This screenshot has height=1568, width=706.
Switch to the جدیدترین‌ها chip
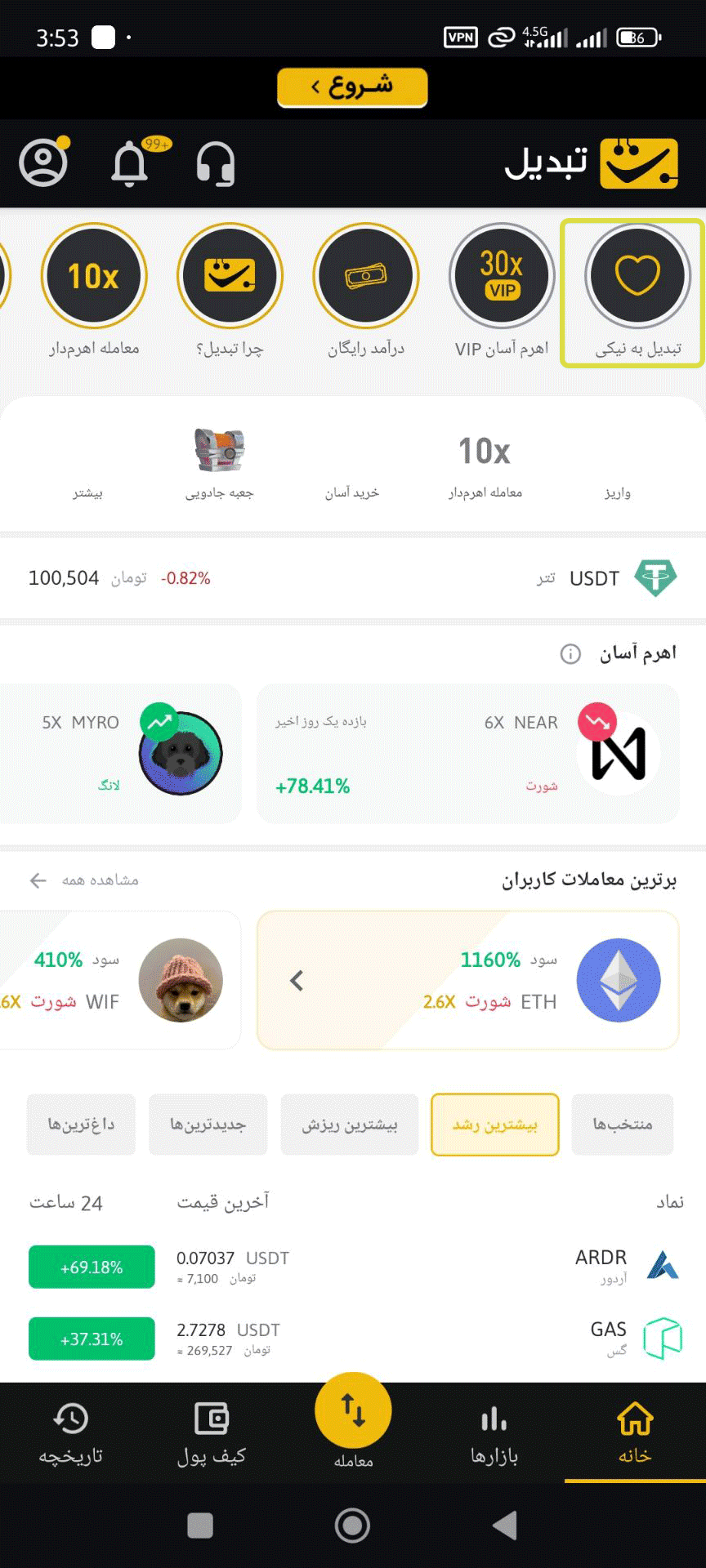coord(208,1125)
